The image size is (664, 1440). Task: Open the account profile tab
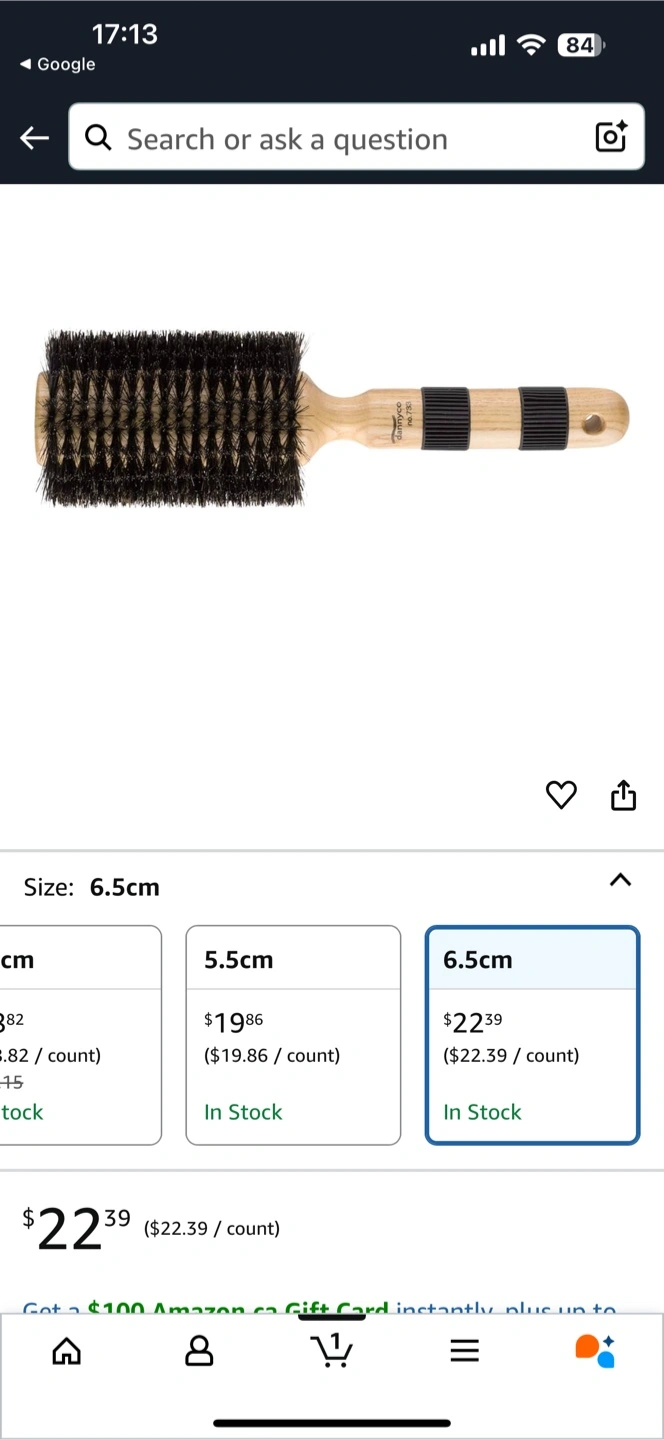199,1351
